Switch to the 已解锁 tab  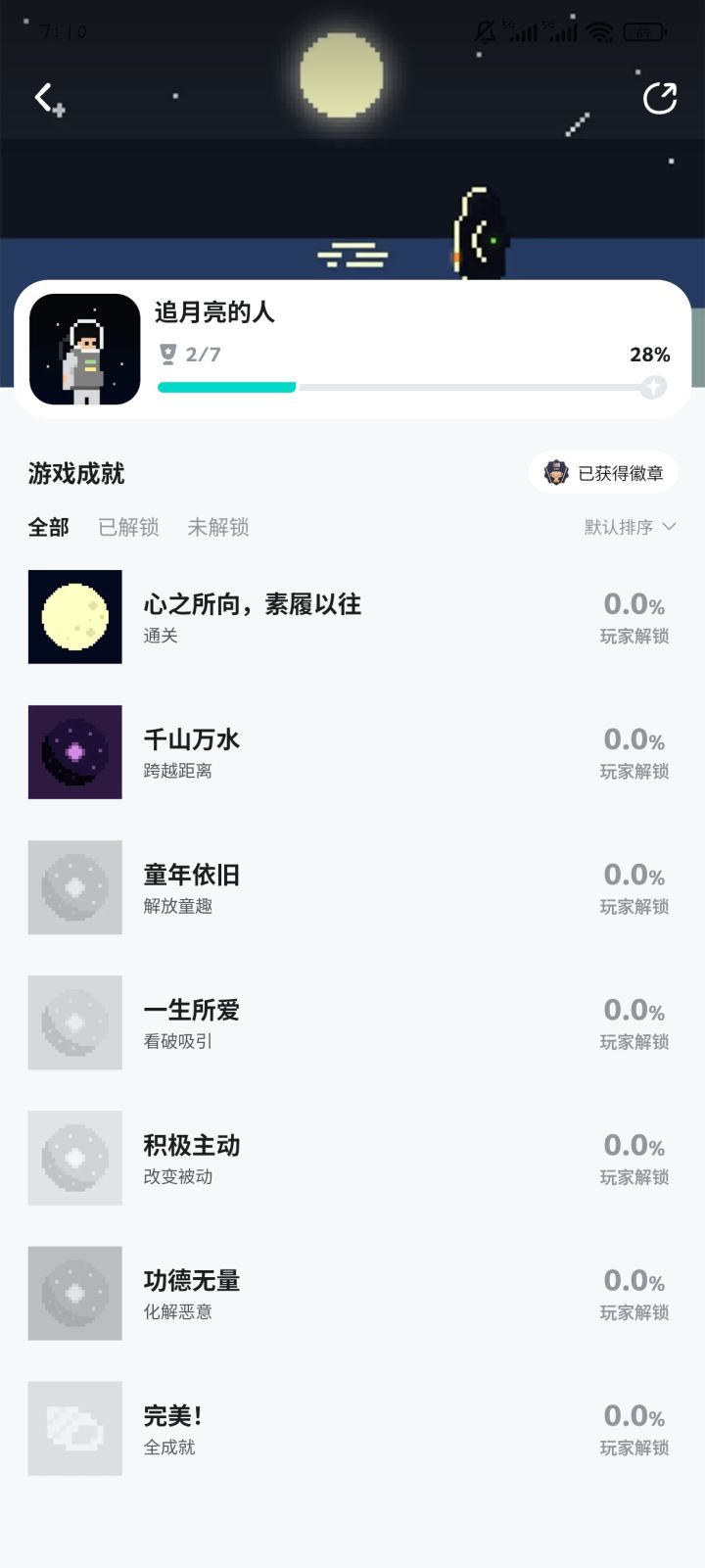click(128, 527)
